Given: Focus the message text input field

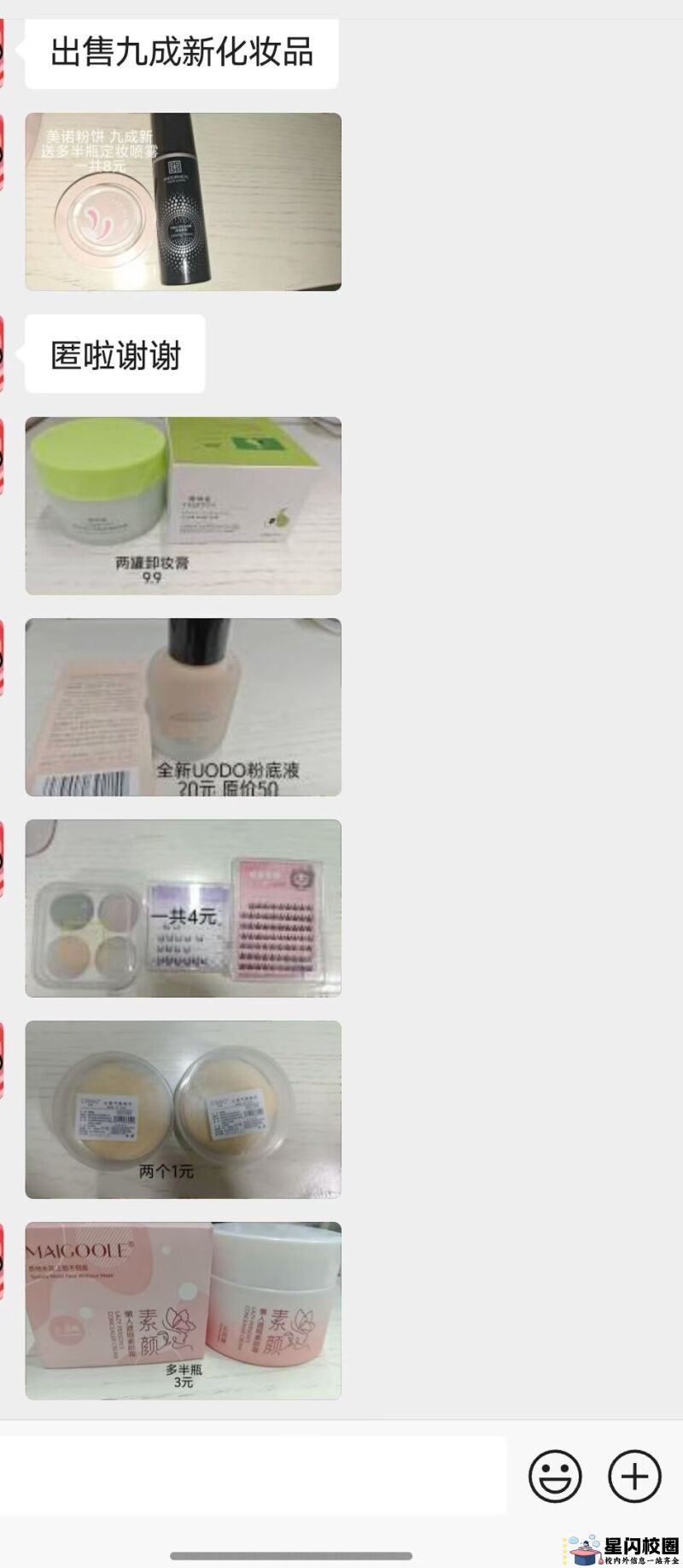Looking at the screenshot, I should [x=252, y=1475].
